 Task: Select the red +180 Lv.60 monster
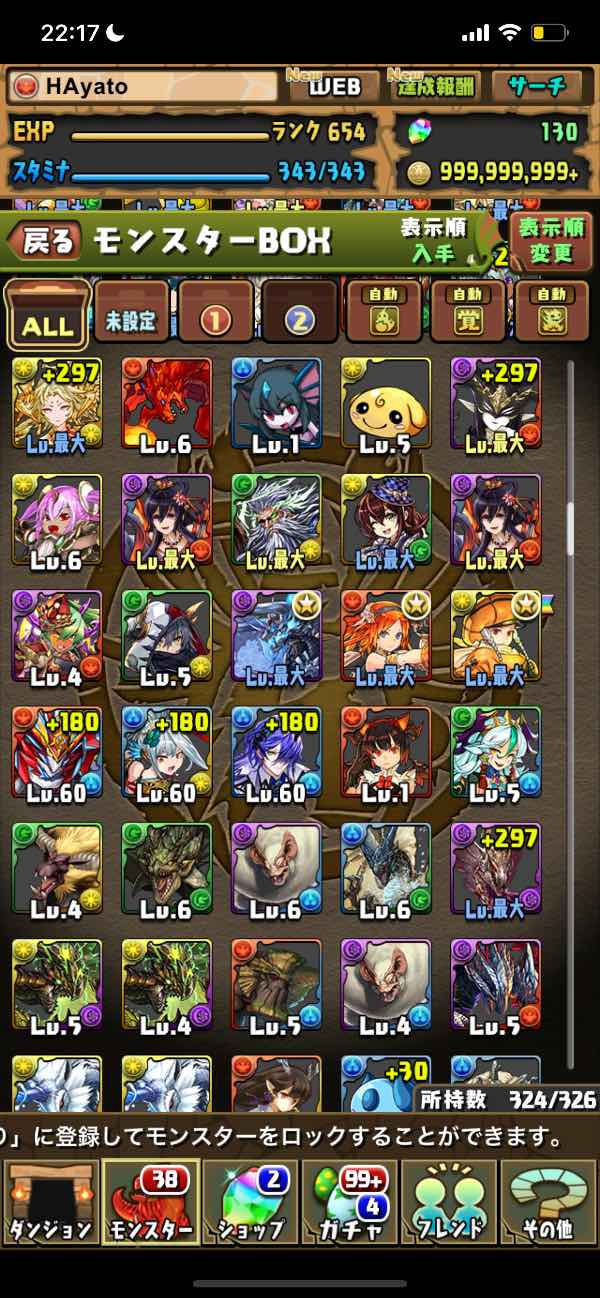pyautogui.click(x=57, y=754)
